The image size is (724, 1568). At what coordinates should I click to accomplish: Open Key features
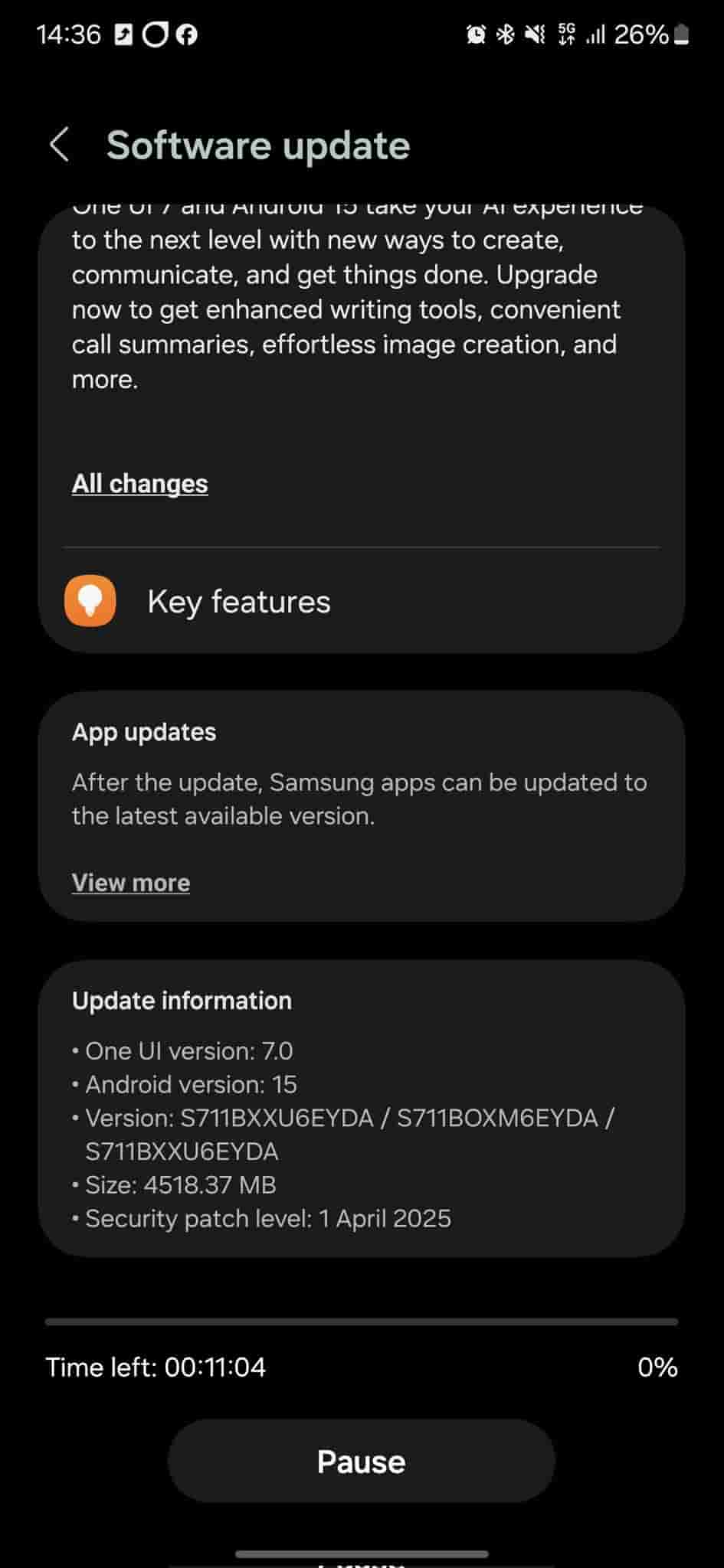pos(238,602)
